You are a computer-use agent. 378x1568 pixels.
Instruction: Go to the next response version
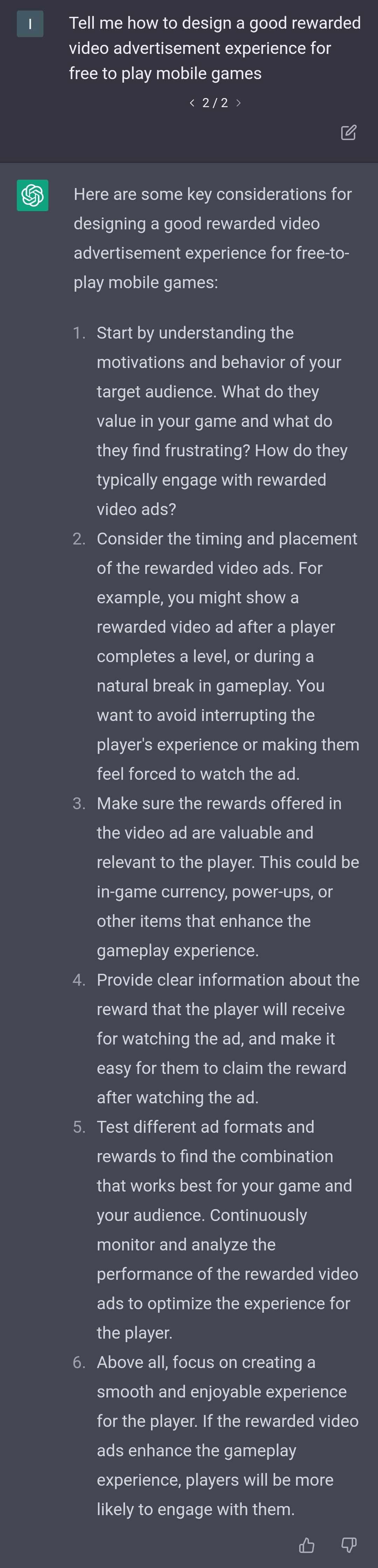[x=239, y=103]
